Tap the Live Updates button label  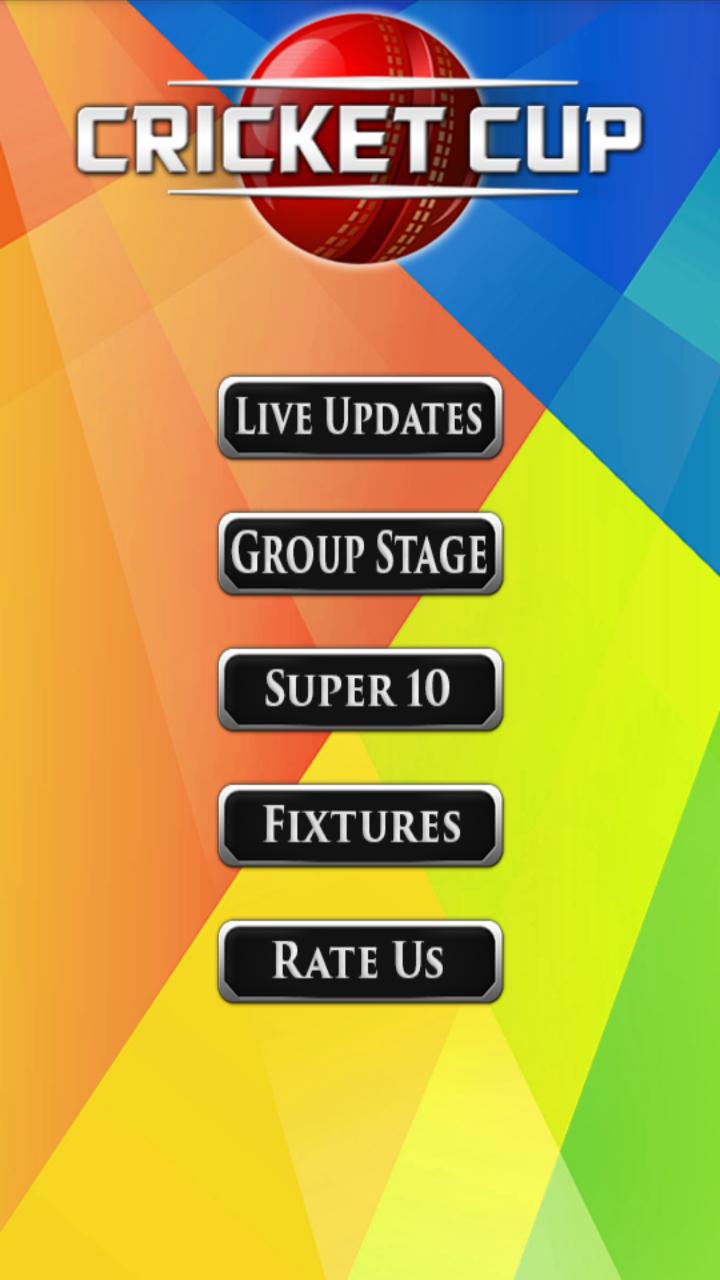pyautogui.click(x=360, y=418)
